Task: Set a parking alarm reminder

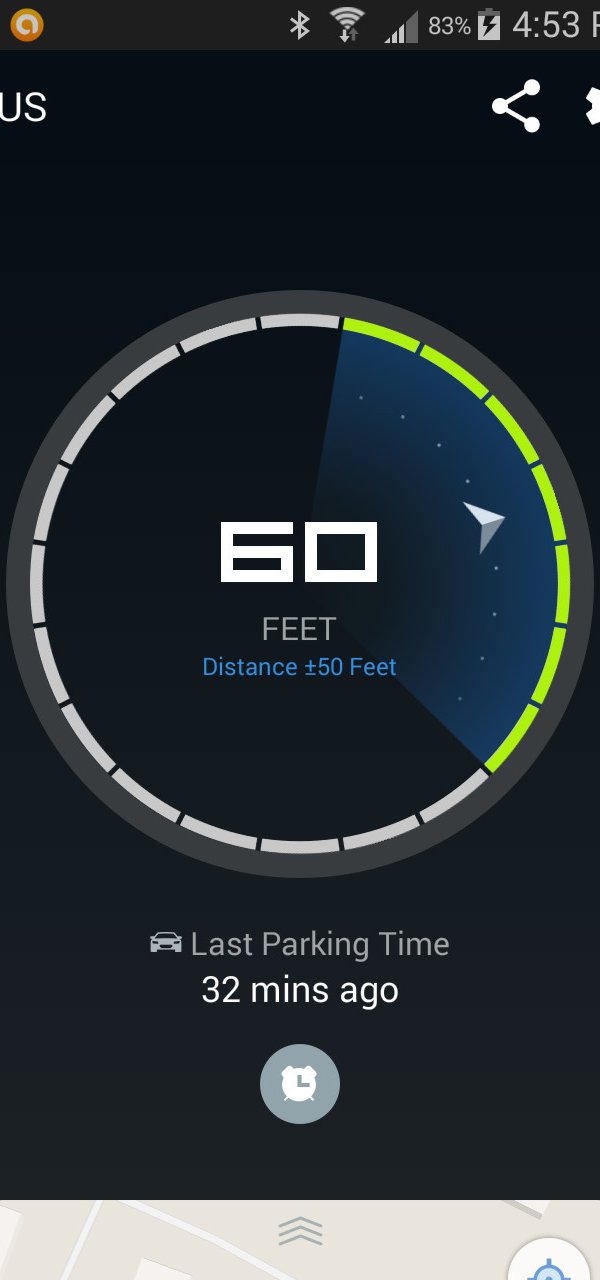Action: tap(300, 1084)
